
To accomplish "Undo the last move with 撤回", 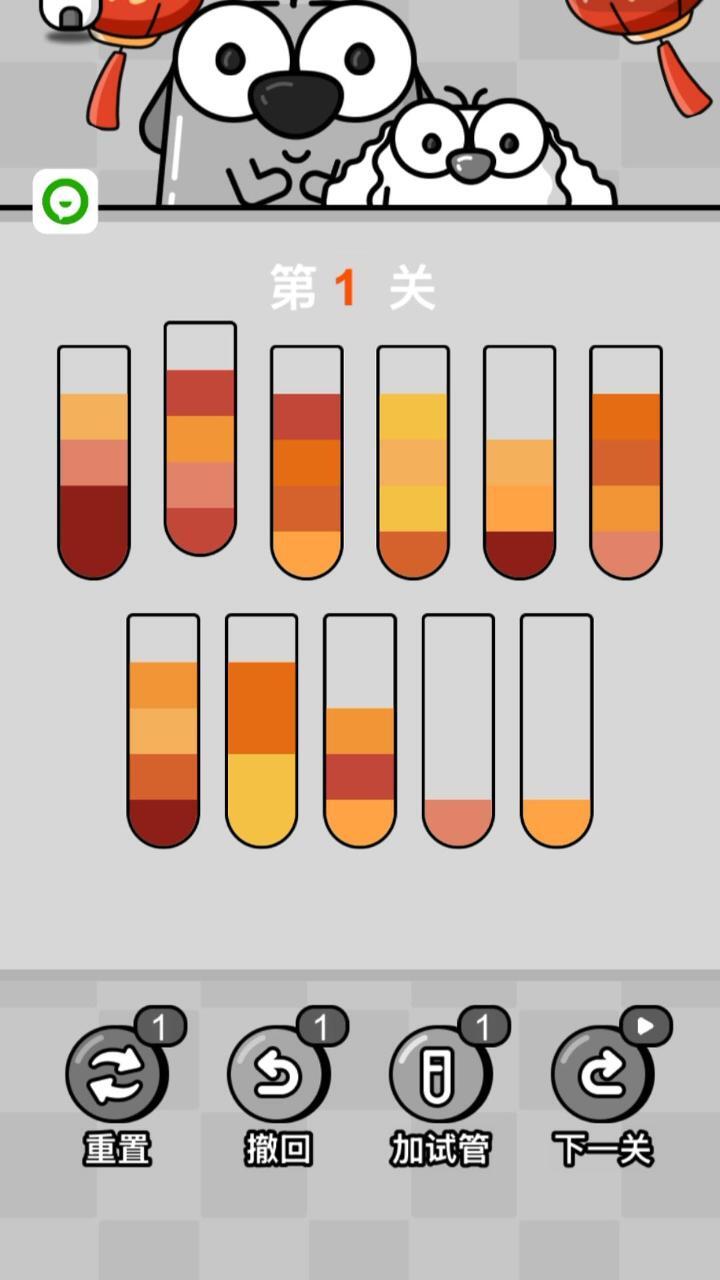I will pyautogui.click(x=278, y=1075).
